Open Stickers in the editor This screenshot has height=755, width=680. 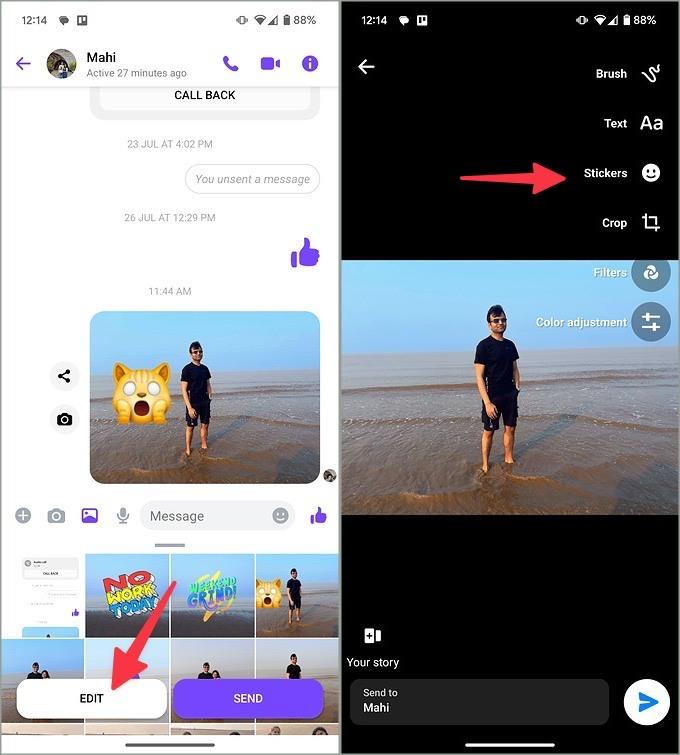tap(651, 173)
